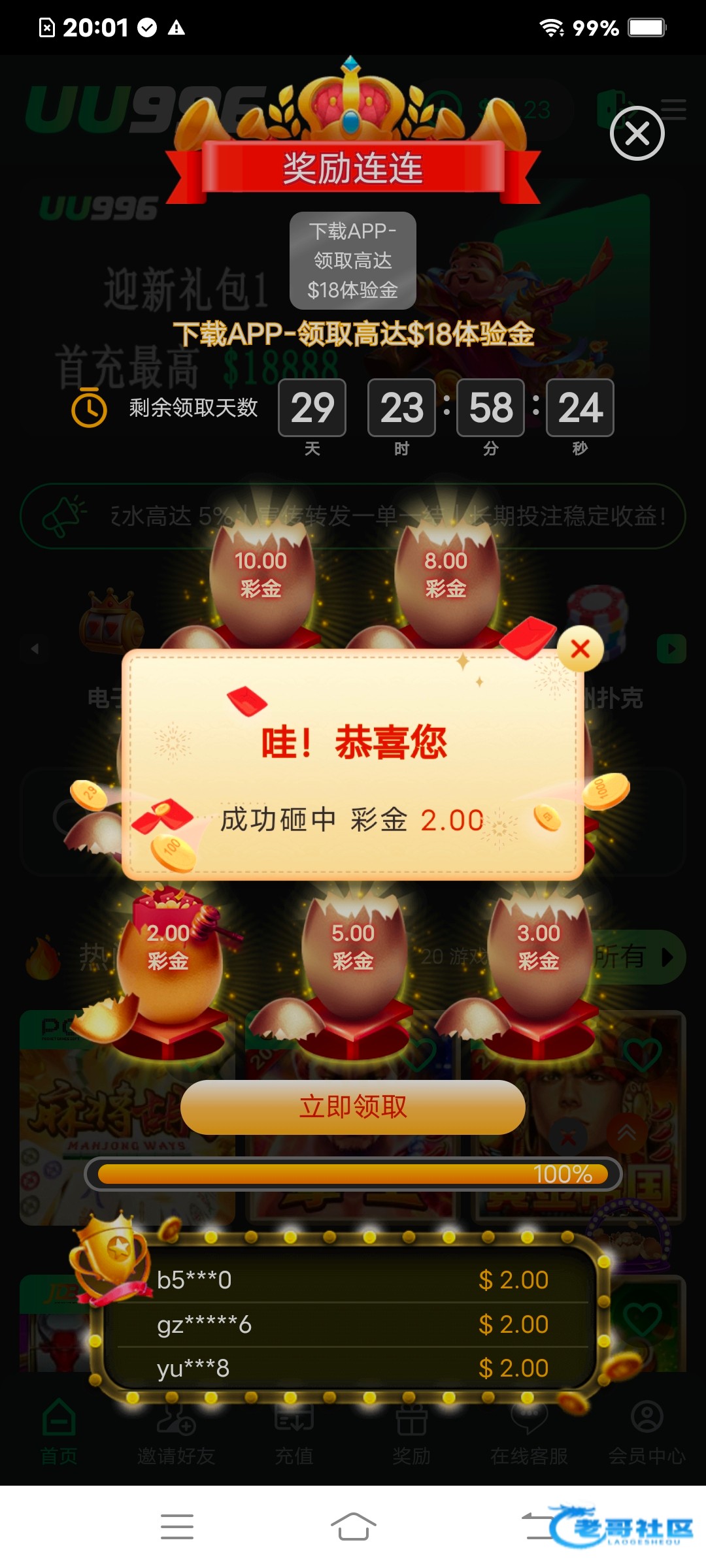Go to the system home screen

point(353,1526)
